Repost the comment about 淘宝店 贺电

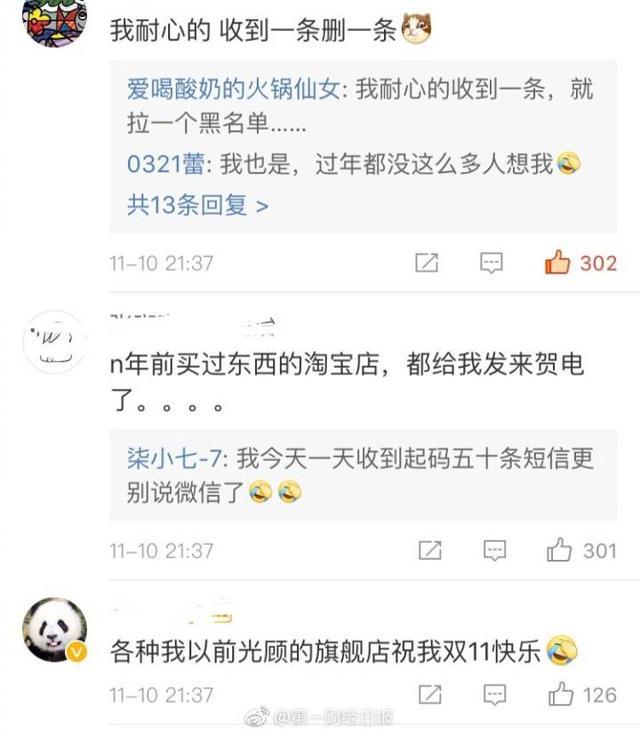tap(428, 550)
